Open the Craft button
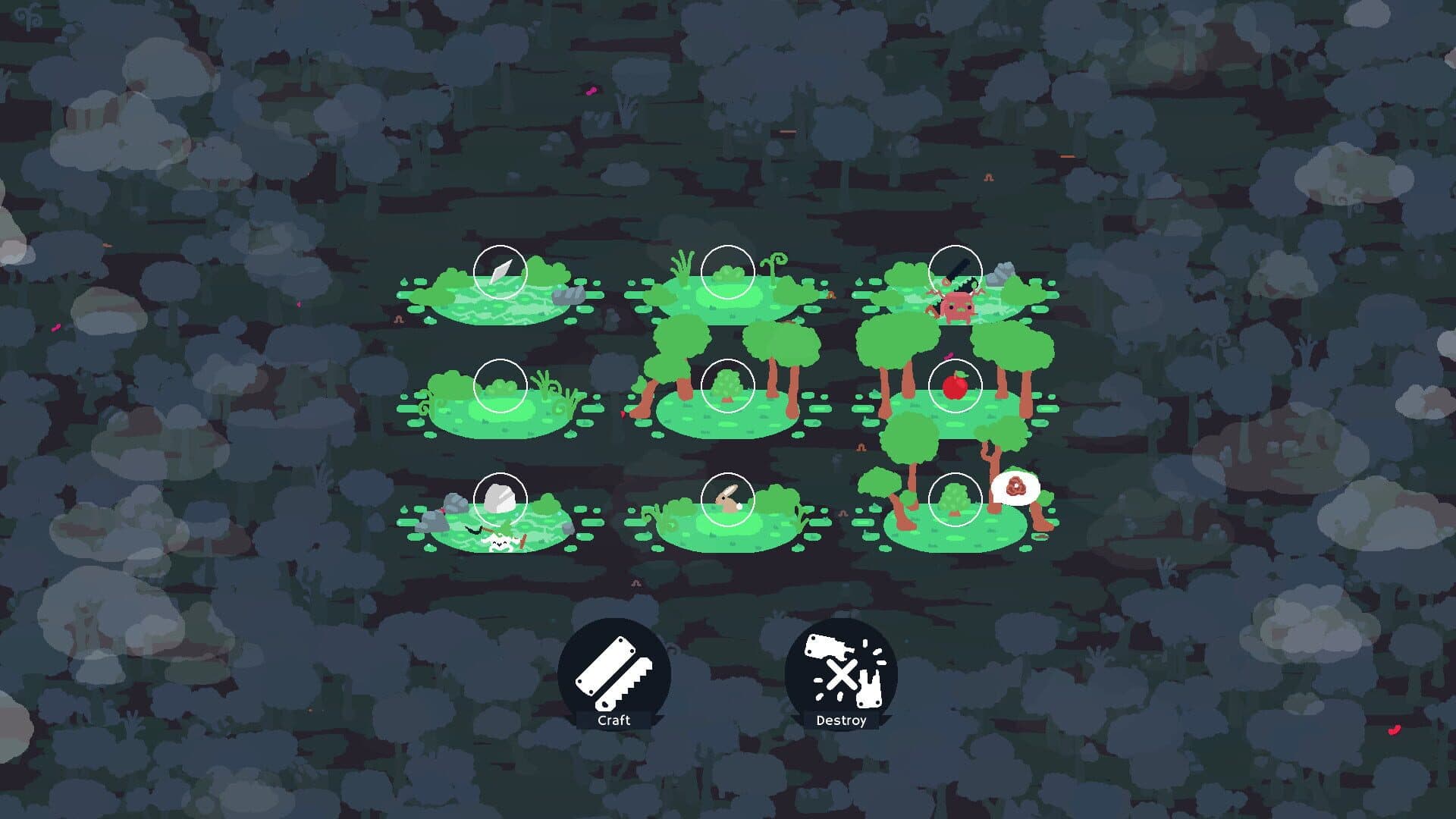Screen dimensions: 1456x819 tap(613, 674)
